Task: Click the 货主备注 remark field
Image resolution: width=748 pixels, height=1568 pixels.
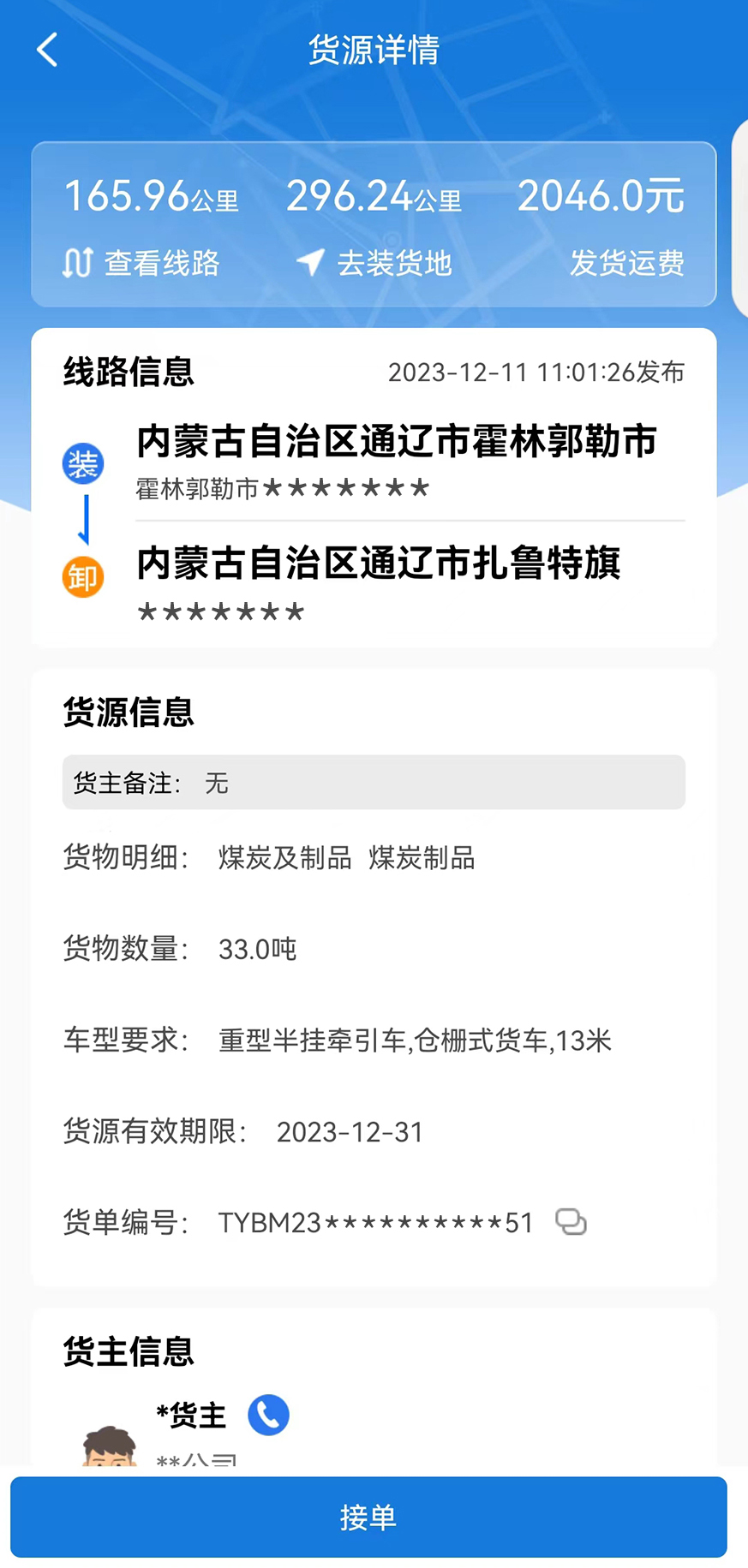Action: [x=373, y=782]
